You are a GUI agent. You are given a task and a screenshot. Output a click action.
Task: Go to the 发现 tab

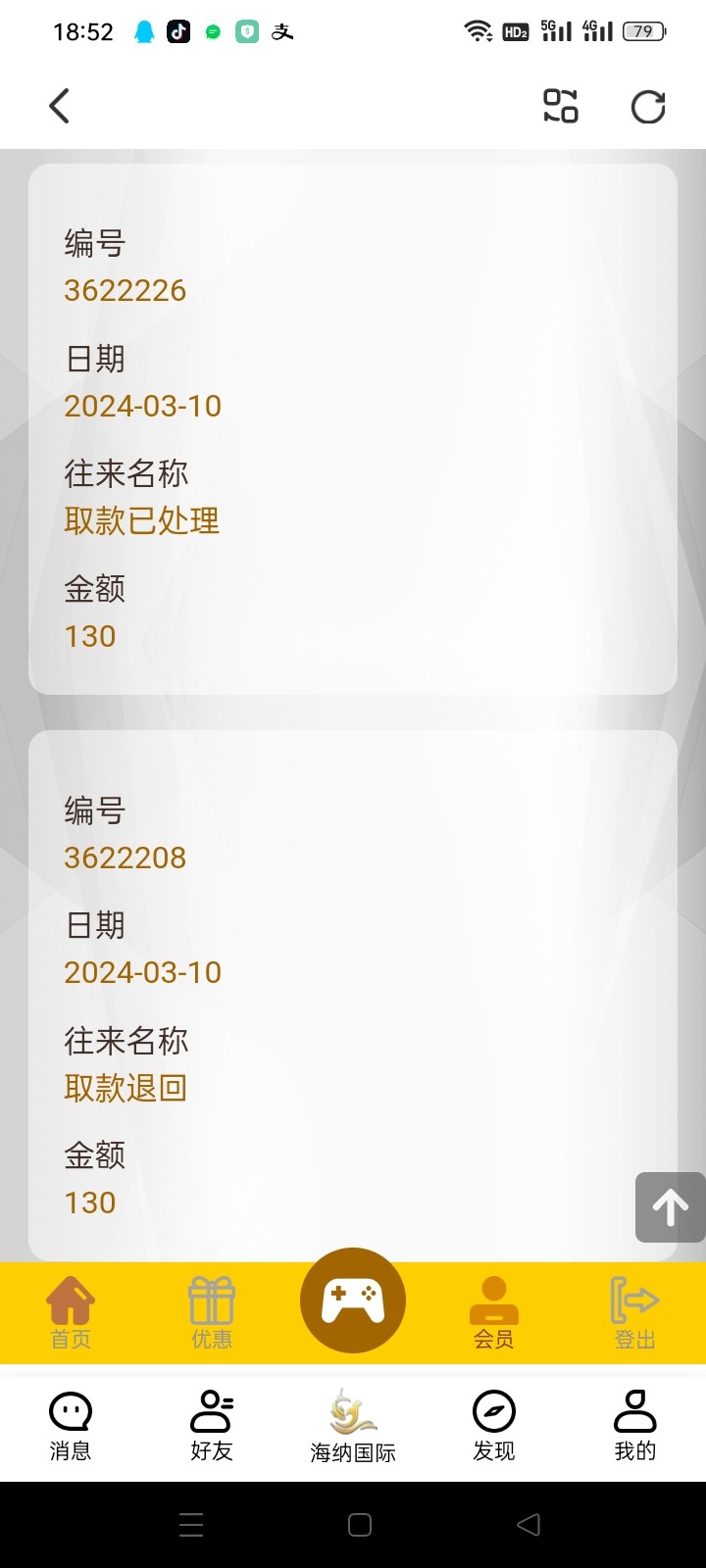click(494, 1426)
